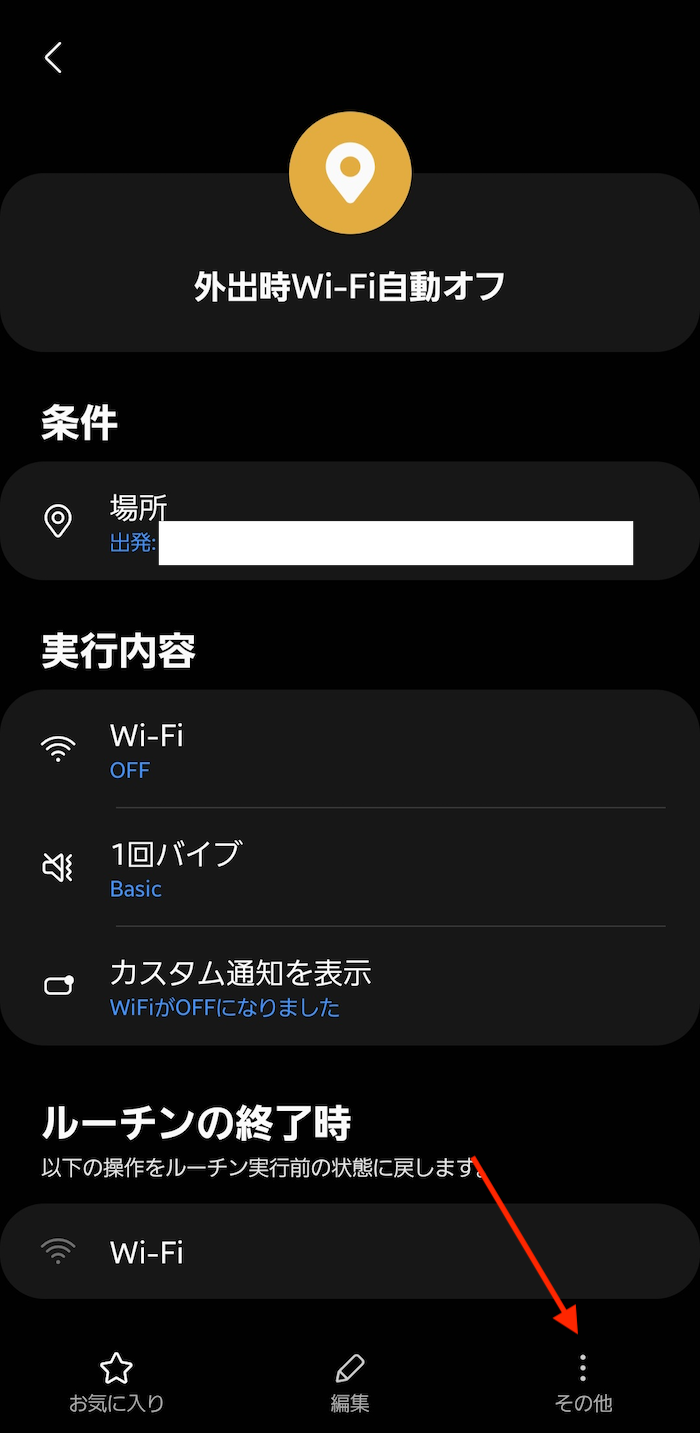Open the 1回バイブ Basic action

350,868
